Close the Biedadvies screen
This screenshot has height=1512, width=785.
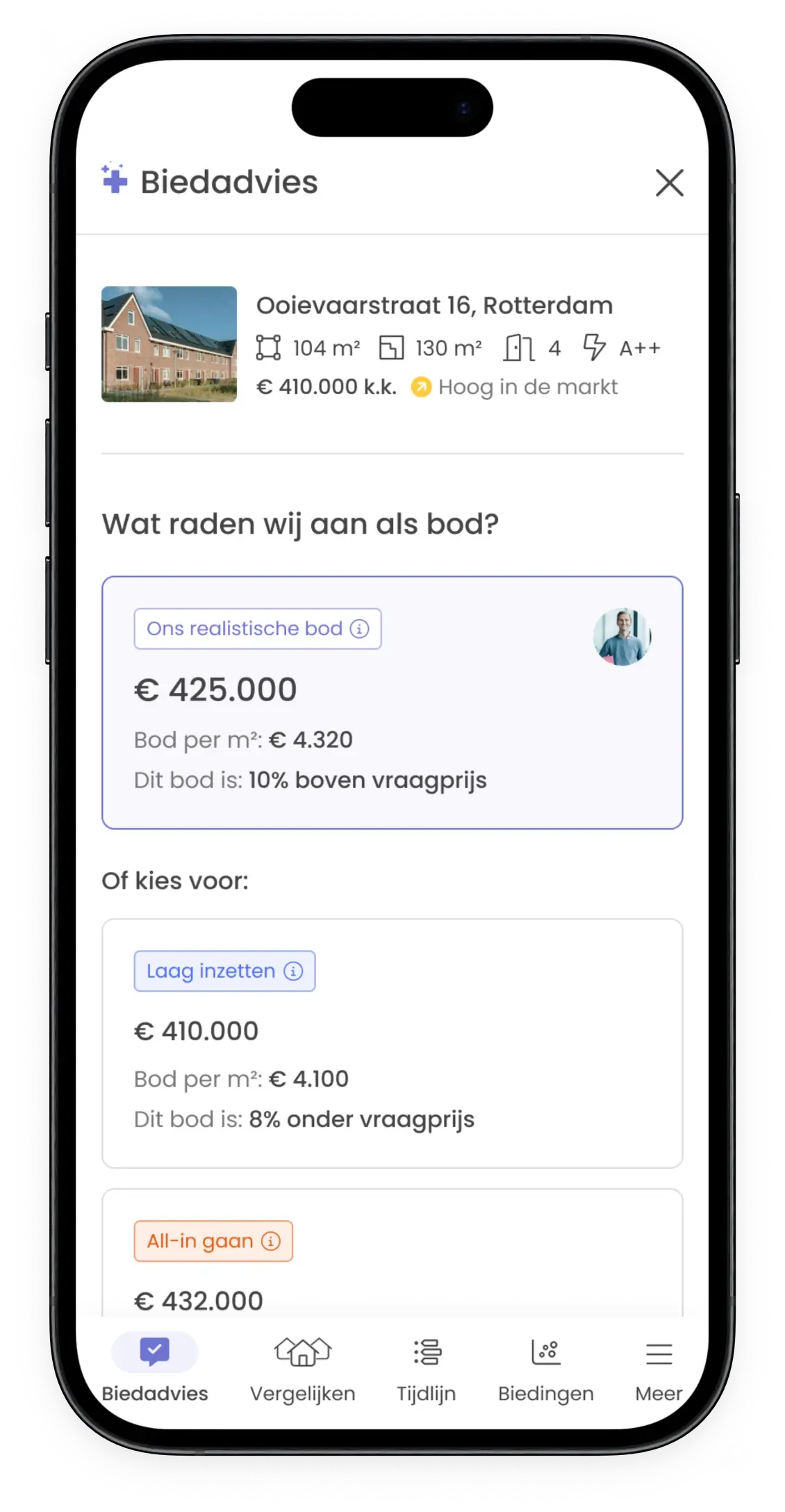point(670,183)
